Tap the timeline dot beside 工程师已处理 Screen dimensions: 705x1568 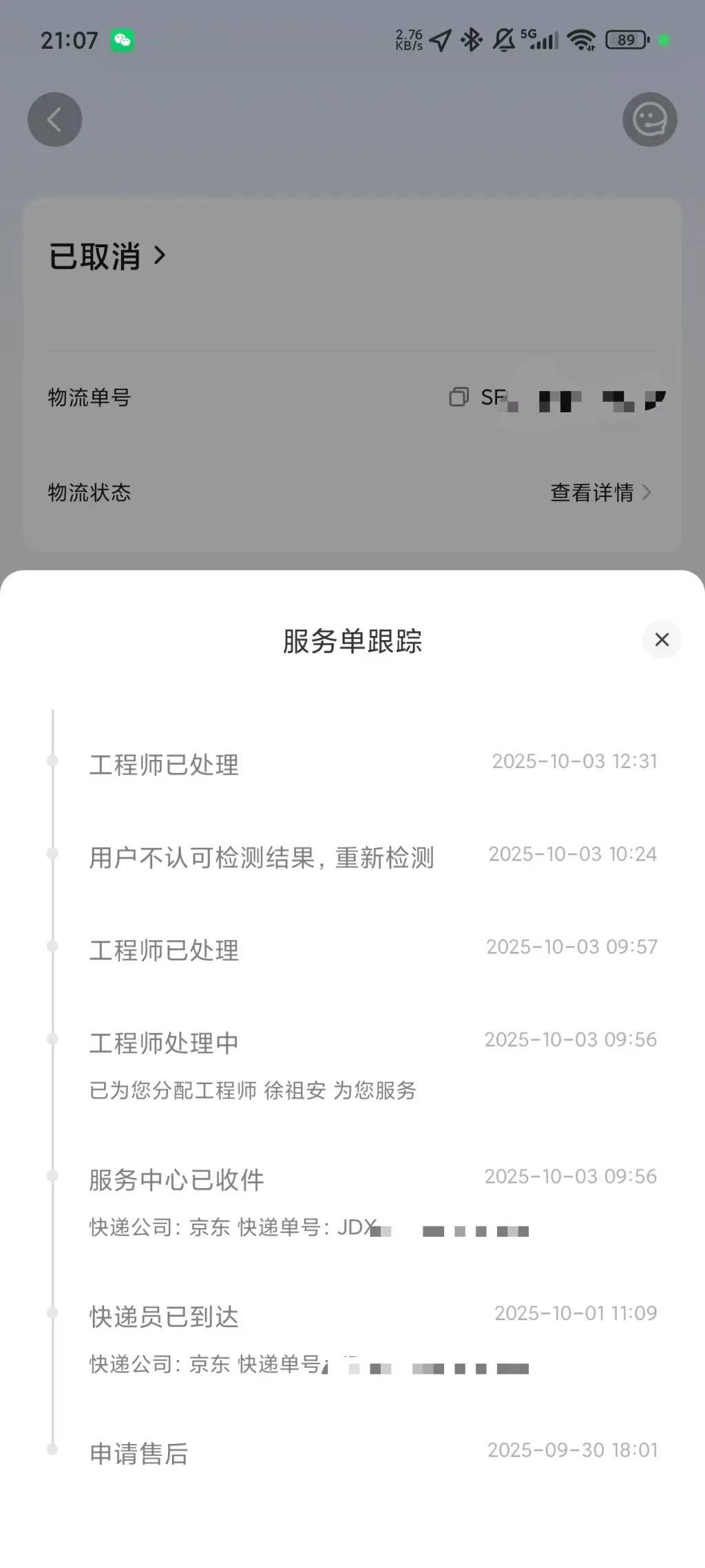coord(51,761)
